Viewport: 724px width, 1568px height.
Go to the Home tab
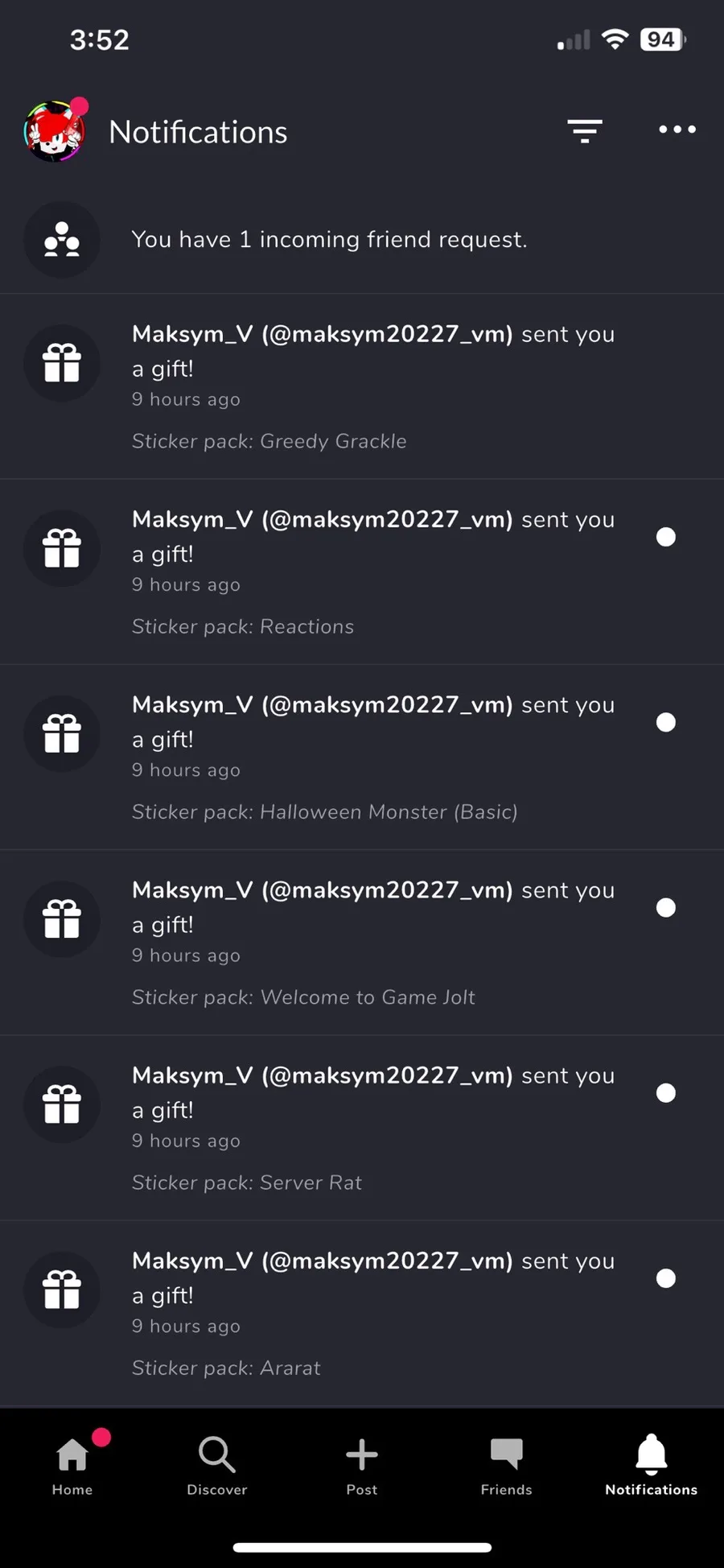coord(72,1465)
